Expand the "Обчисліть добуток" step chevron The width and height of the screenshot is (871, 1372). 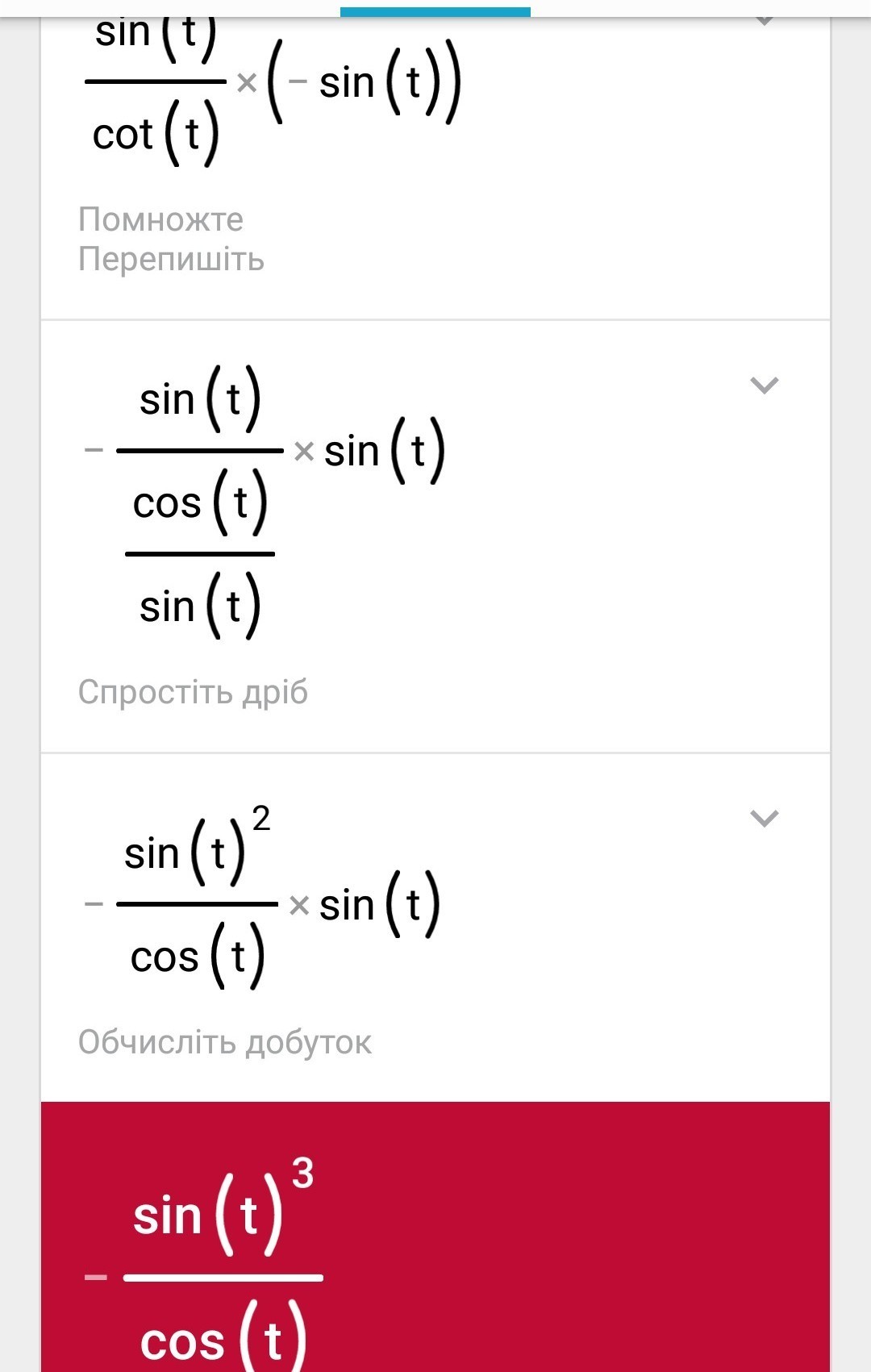(x=764, y=819)
